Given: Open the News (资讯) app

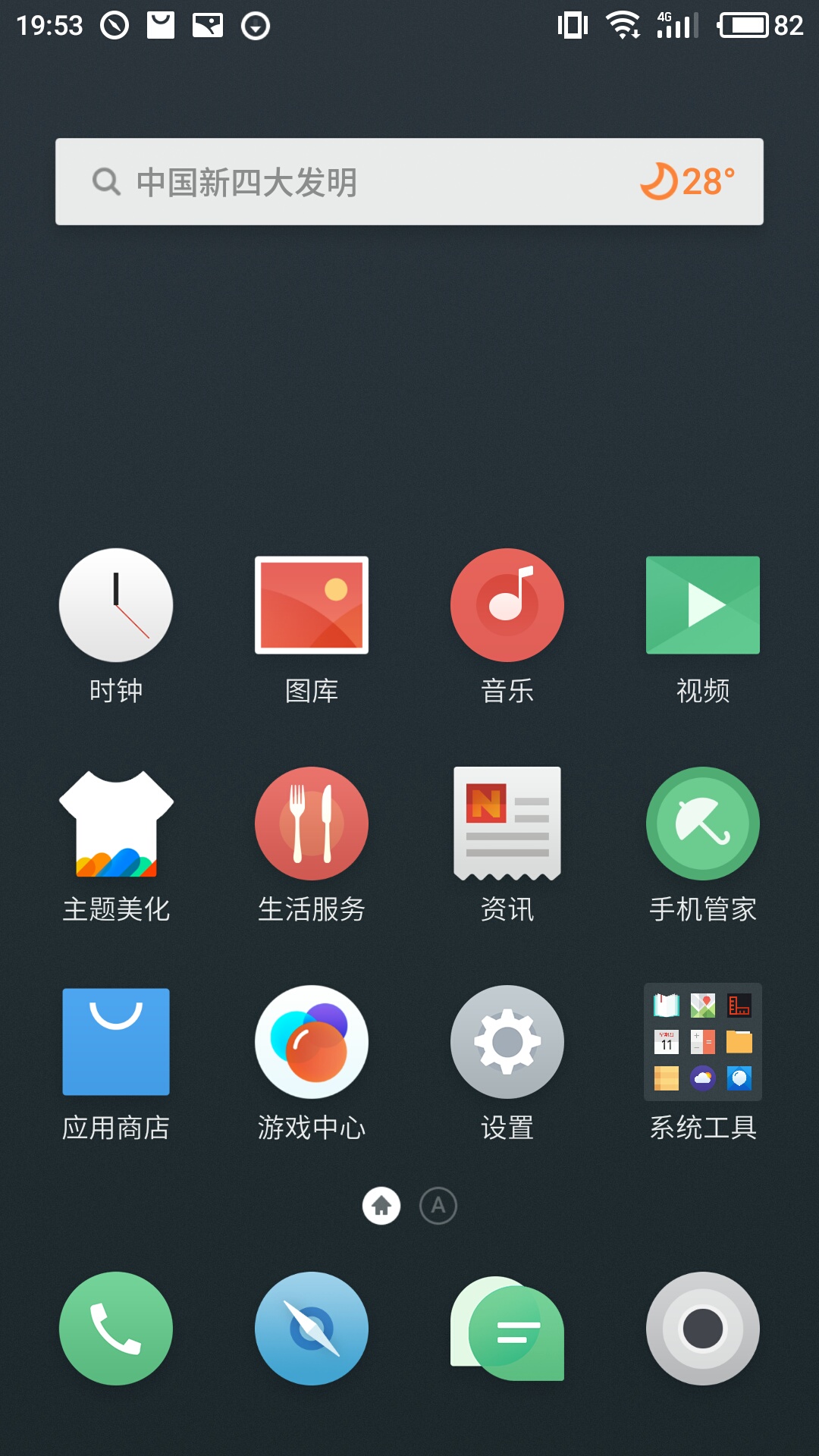Looking at the screenshot, I should click(507, 824).
